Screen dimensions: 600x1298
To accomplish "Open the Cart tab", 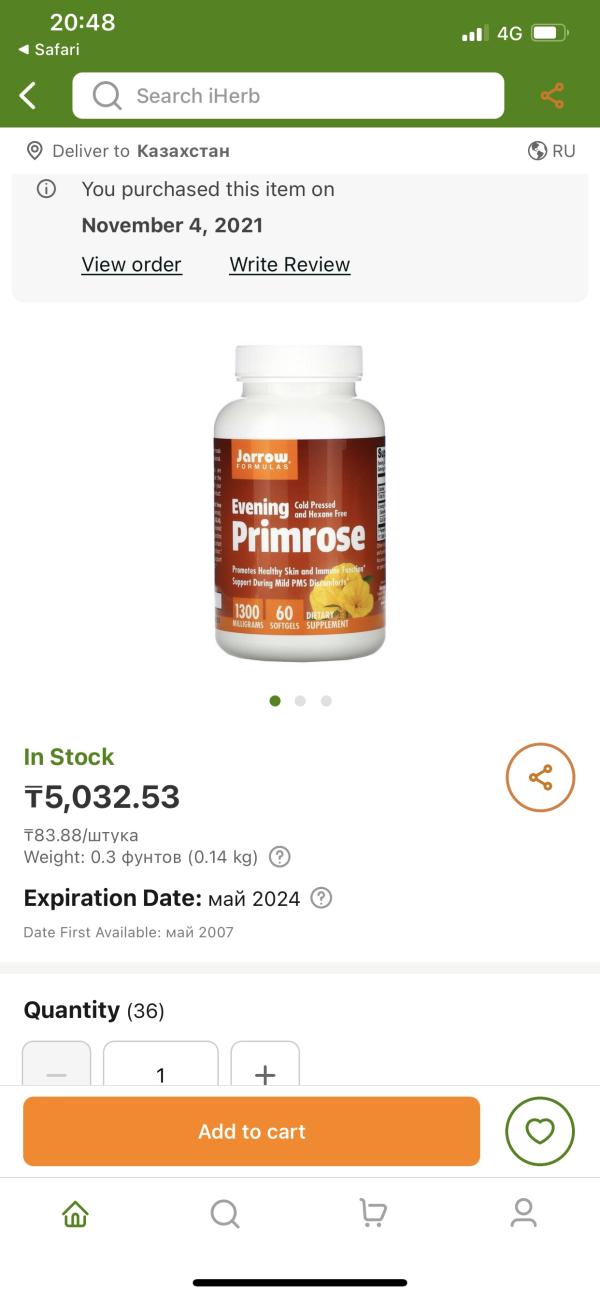I will point(373,1213).
